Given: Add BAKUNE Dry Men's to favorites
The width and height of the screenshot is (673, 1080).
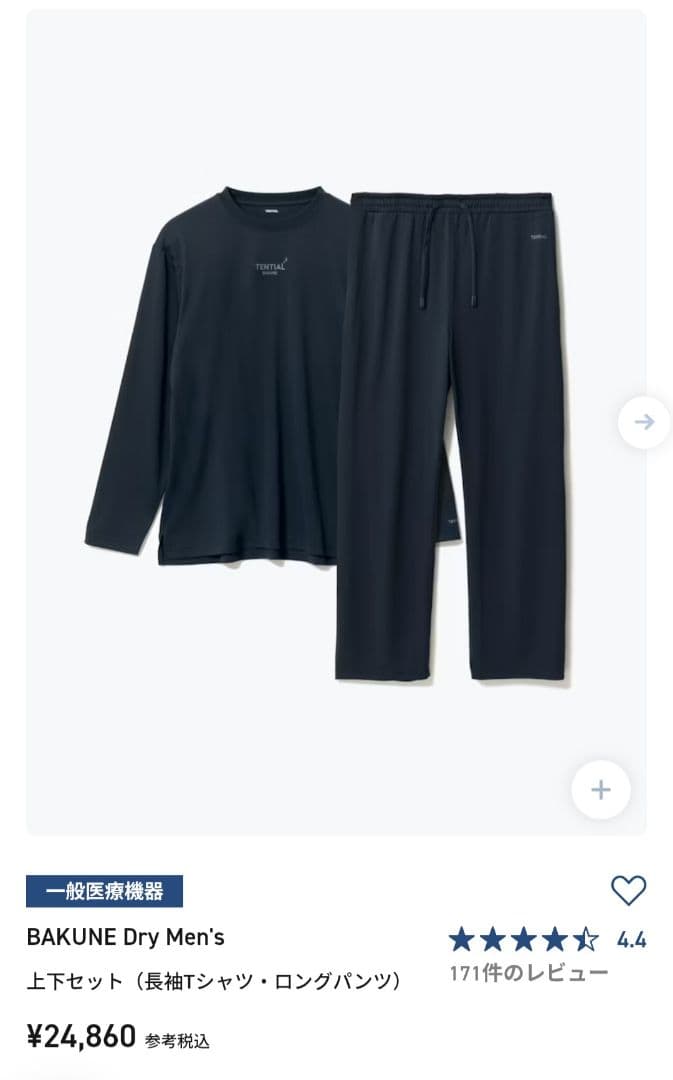Looking at the screenshot, I should click(628, 890).
